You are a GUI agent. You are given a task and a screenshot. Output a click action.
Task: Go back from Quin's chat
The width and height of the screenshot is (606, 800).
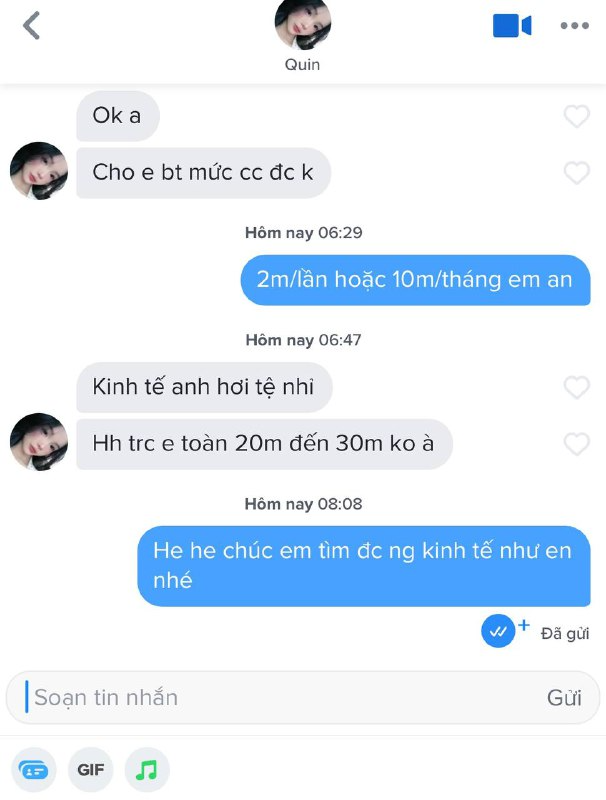[x=32, y=26]
